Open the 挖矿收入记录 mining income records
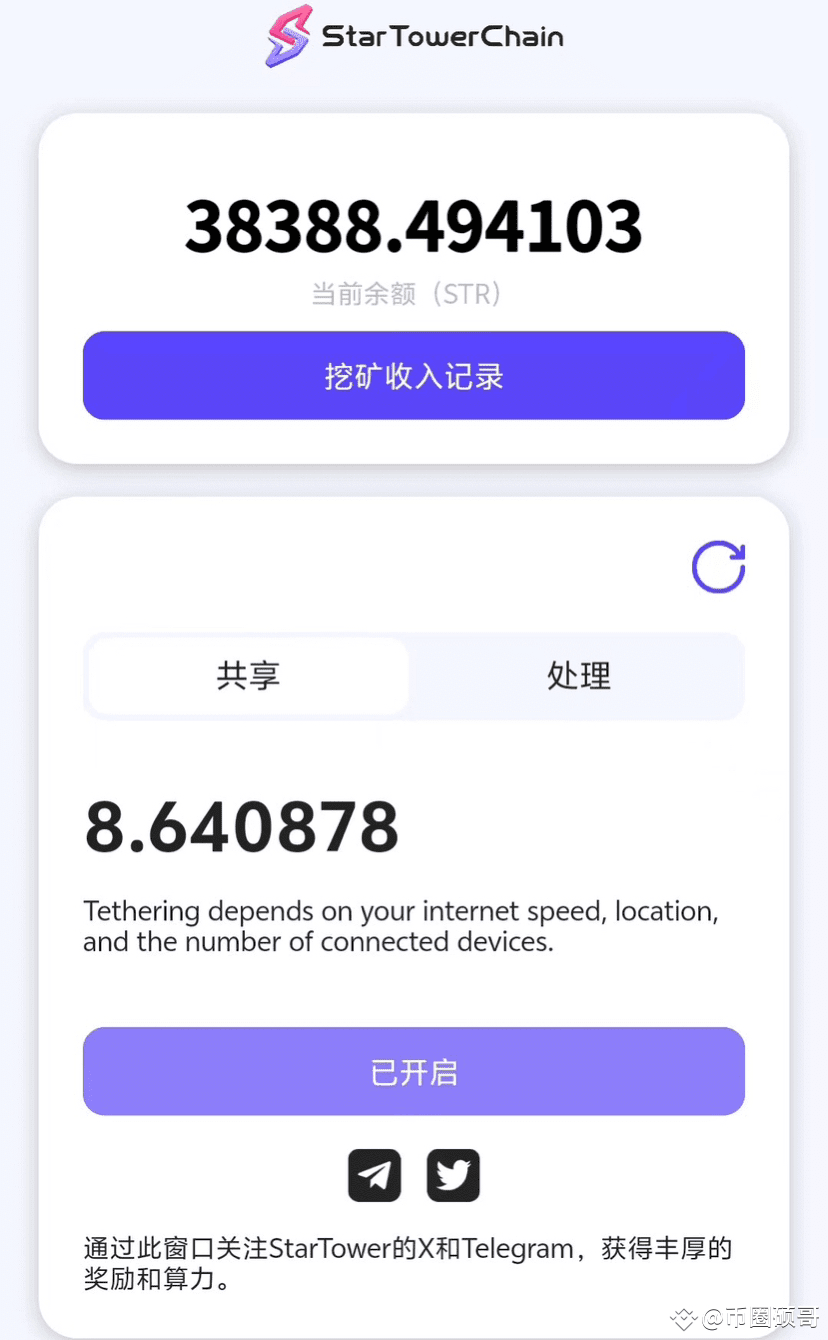Viewport: 828px width, 1340px height. [x=413, y=376]
